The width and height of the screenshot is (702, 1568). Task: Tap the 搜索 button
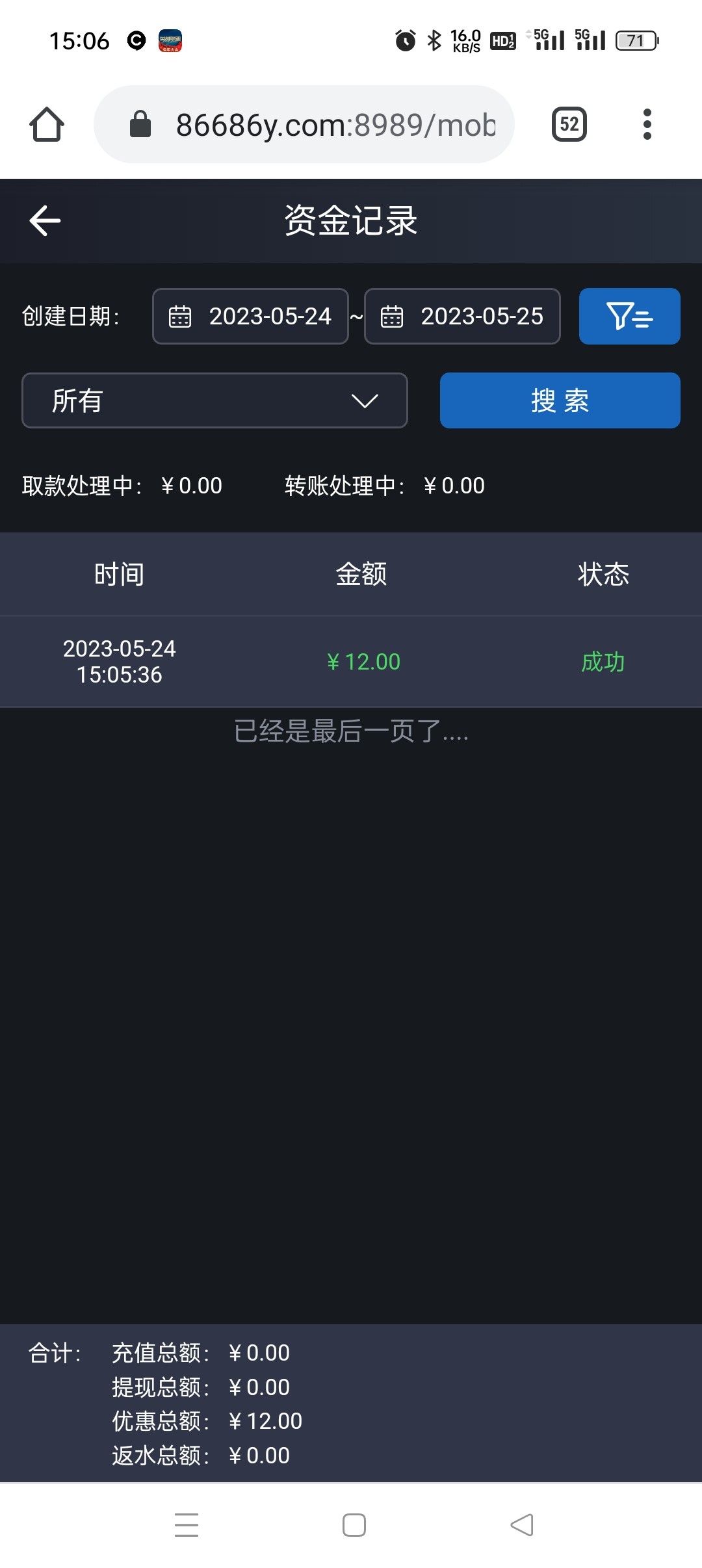click(x=560, y=400)
